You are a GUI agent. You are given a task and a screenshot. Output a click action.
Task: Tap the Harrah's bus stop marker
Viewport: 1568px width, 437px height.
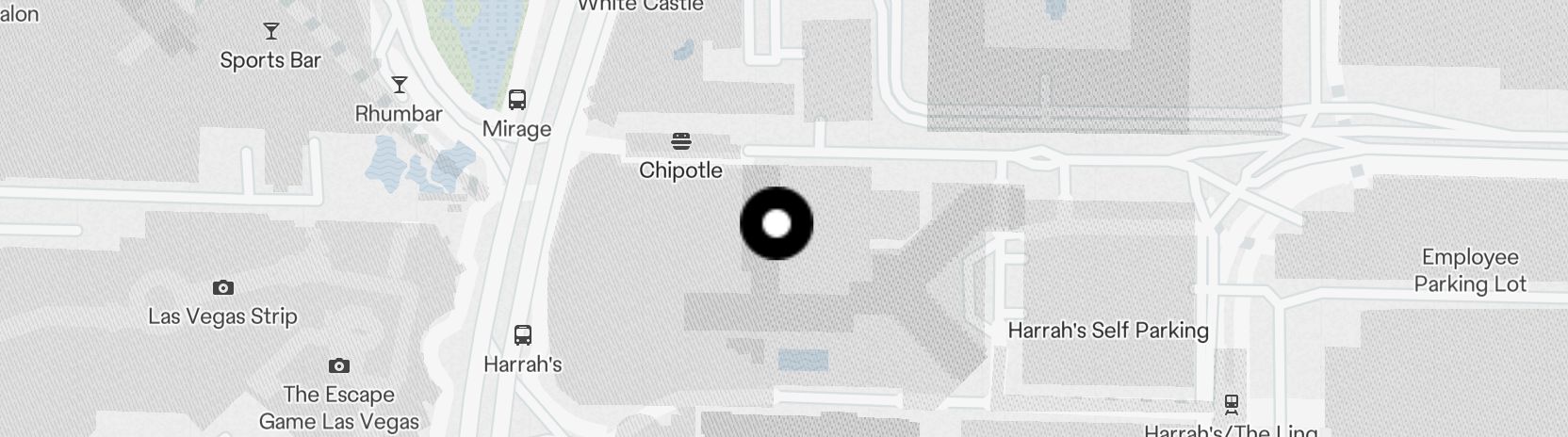523,334
